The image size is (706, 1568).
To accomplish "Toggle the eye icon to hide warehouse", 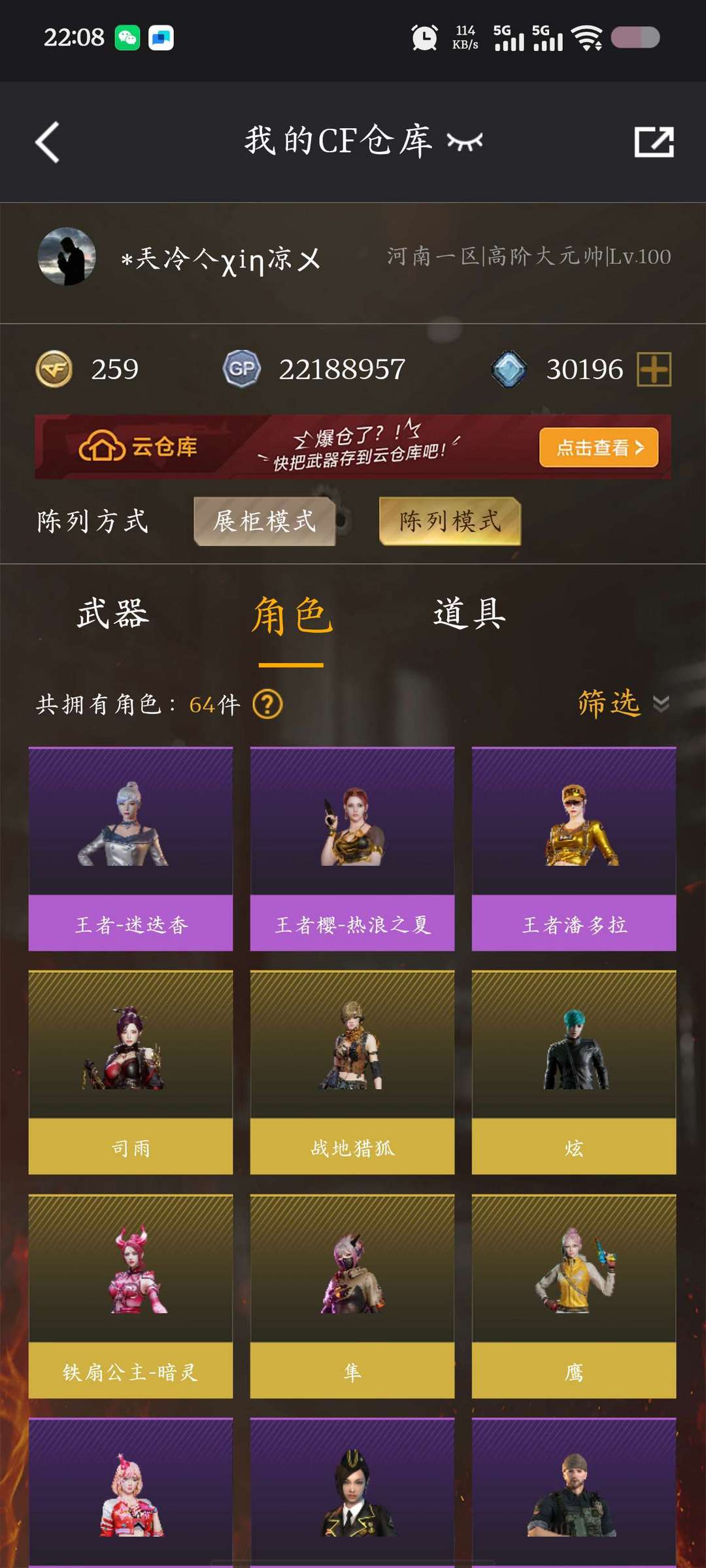I will [x=465, y=142].
